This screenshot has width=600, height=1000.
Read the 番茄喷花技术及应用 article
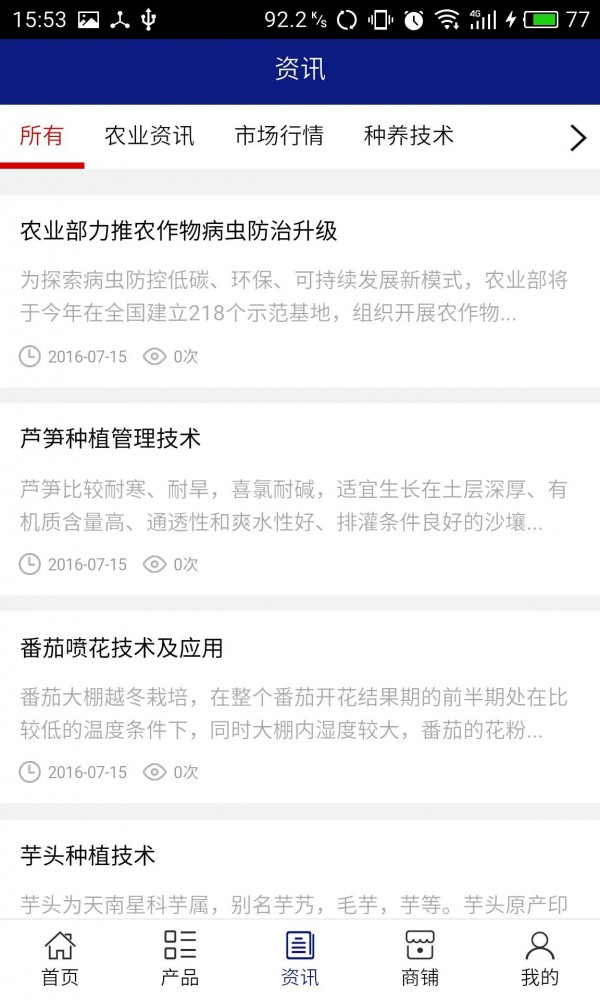pos(300,707)
